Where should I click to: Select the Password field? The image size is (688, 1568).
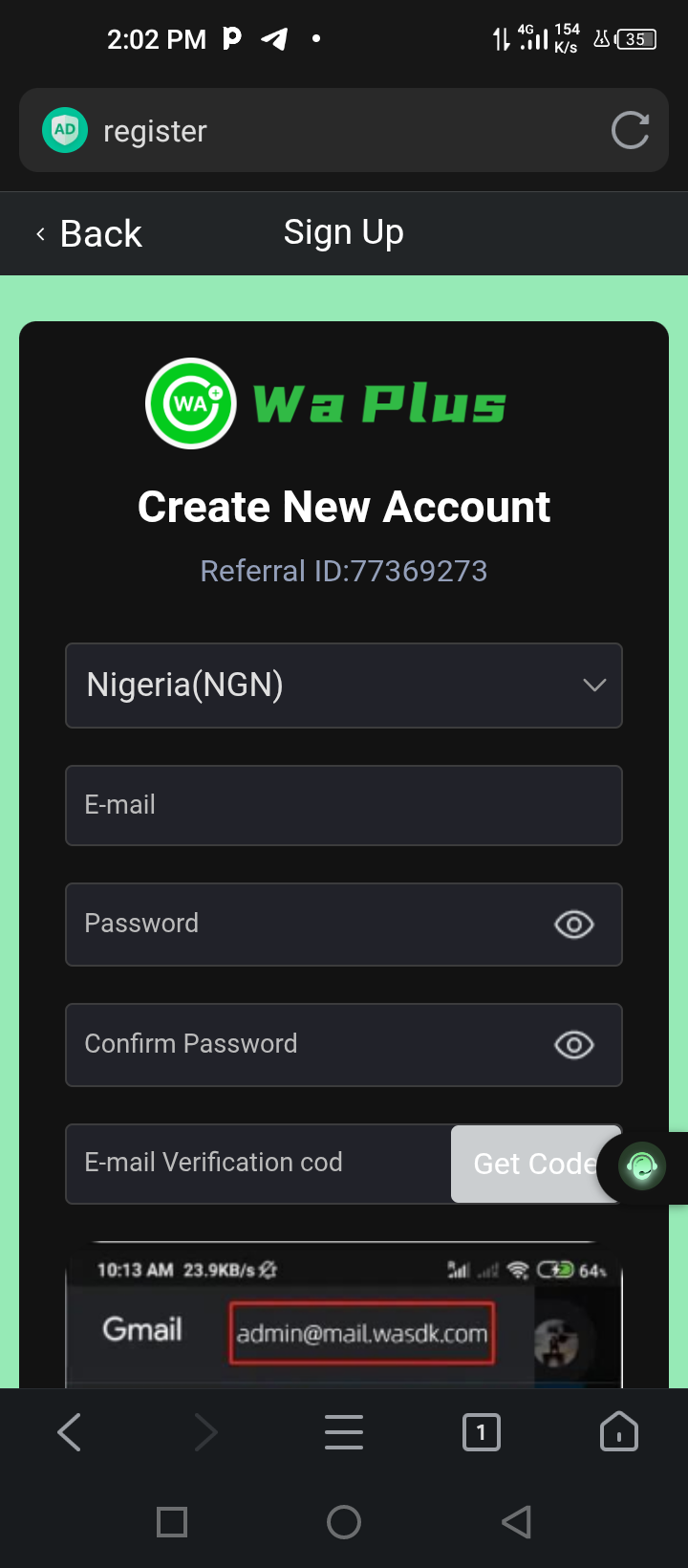click(x=306, y=925)
